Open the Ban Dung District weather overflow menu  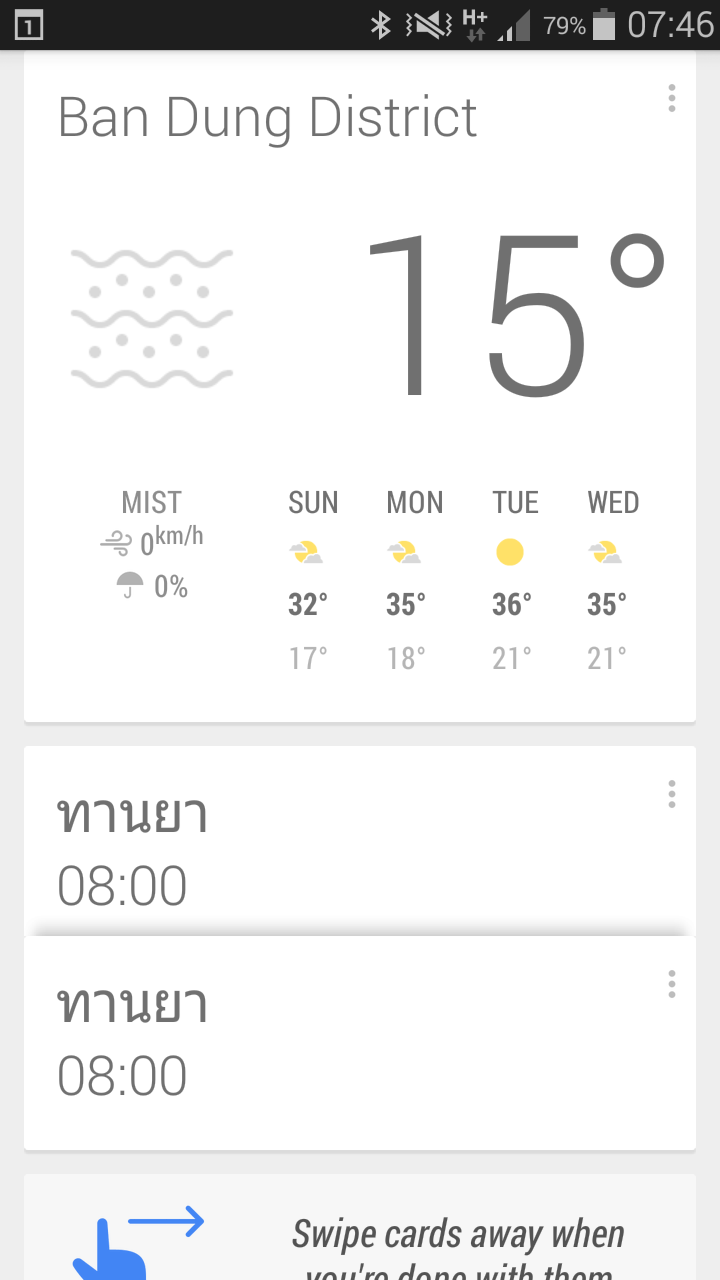[x=672, y=98]
